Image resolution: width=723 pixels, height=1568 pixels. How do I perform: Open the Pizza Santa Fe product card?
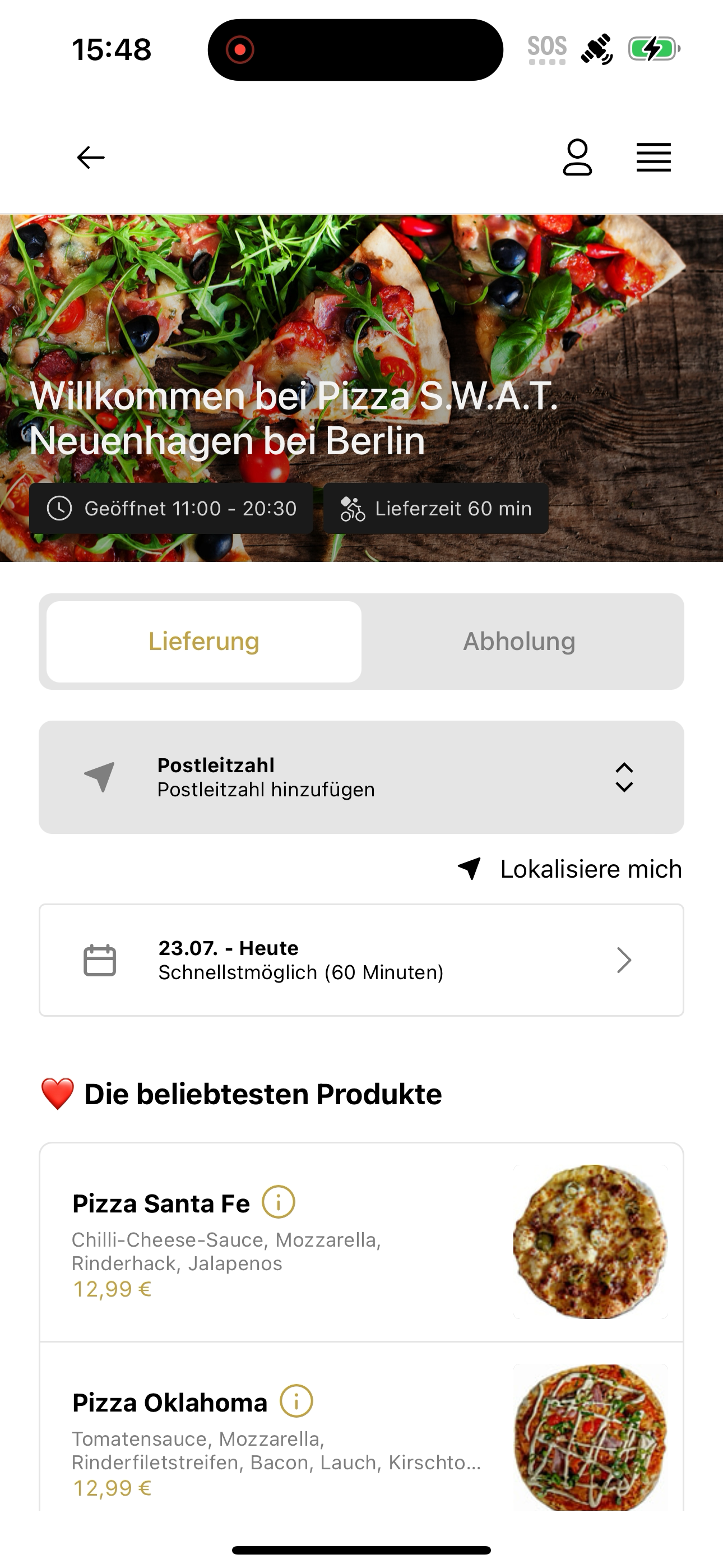point(361,1242)
